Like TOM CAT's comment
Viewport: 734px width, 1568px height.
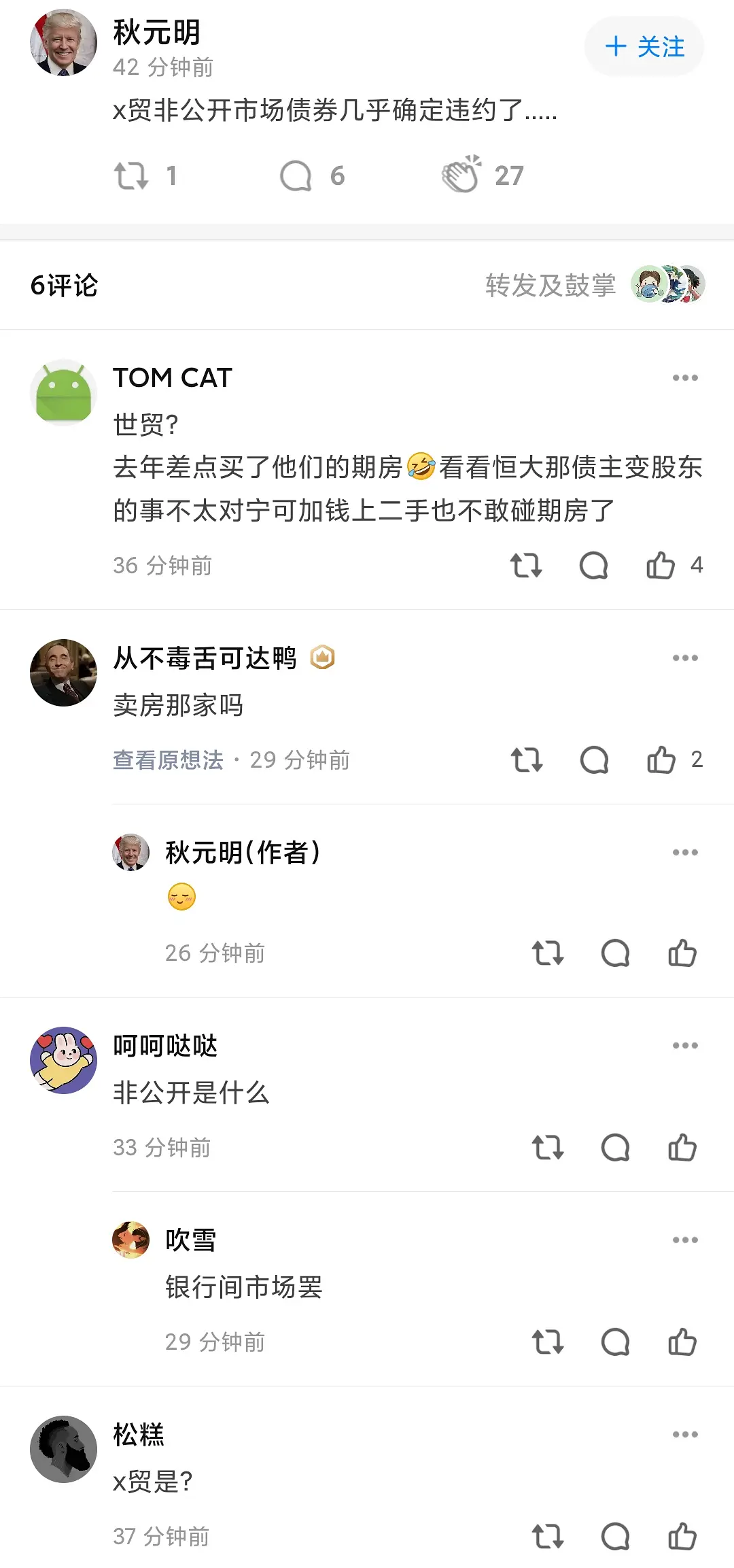(x=661, y=565)
